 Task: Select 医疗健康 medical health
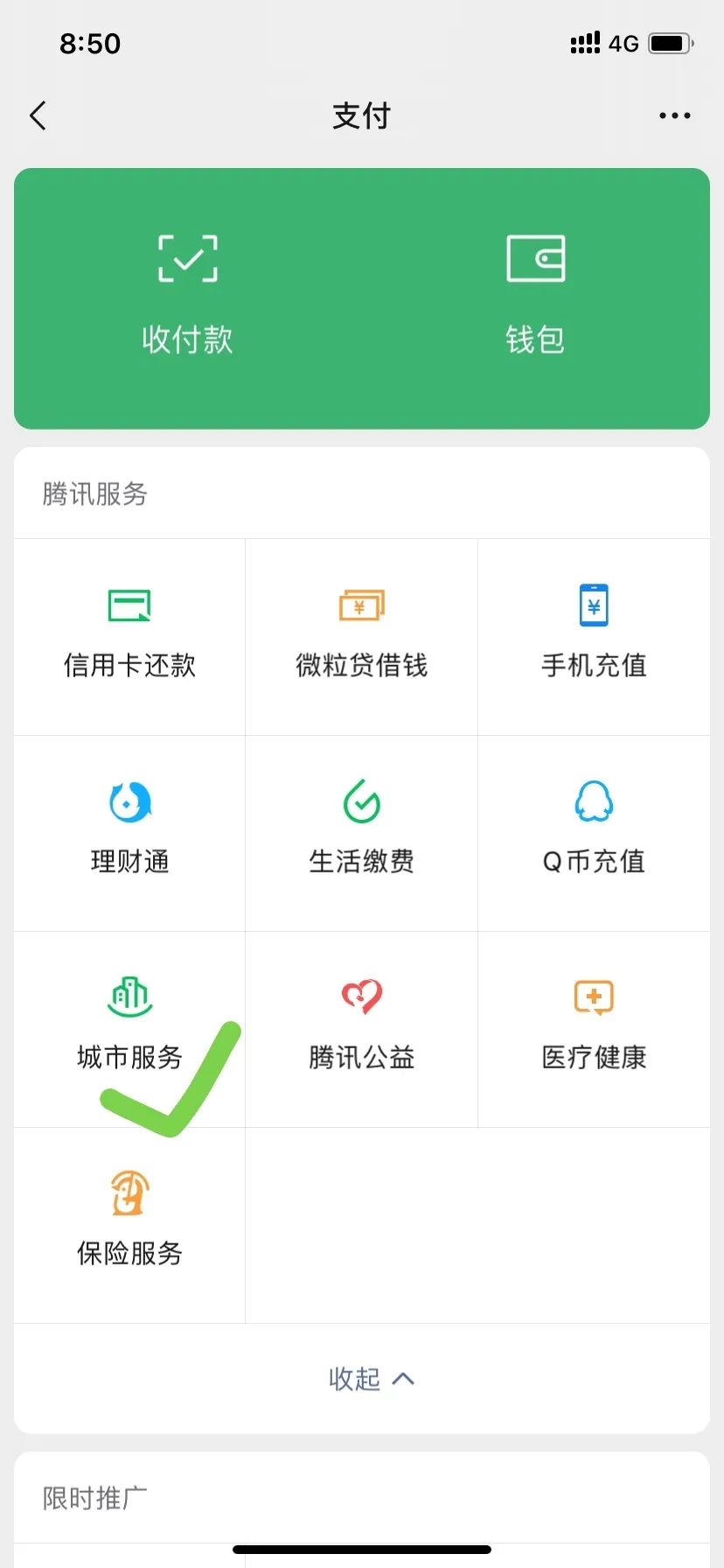[594, 1029]
